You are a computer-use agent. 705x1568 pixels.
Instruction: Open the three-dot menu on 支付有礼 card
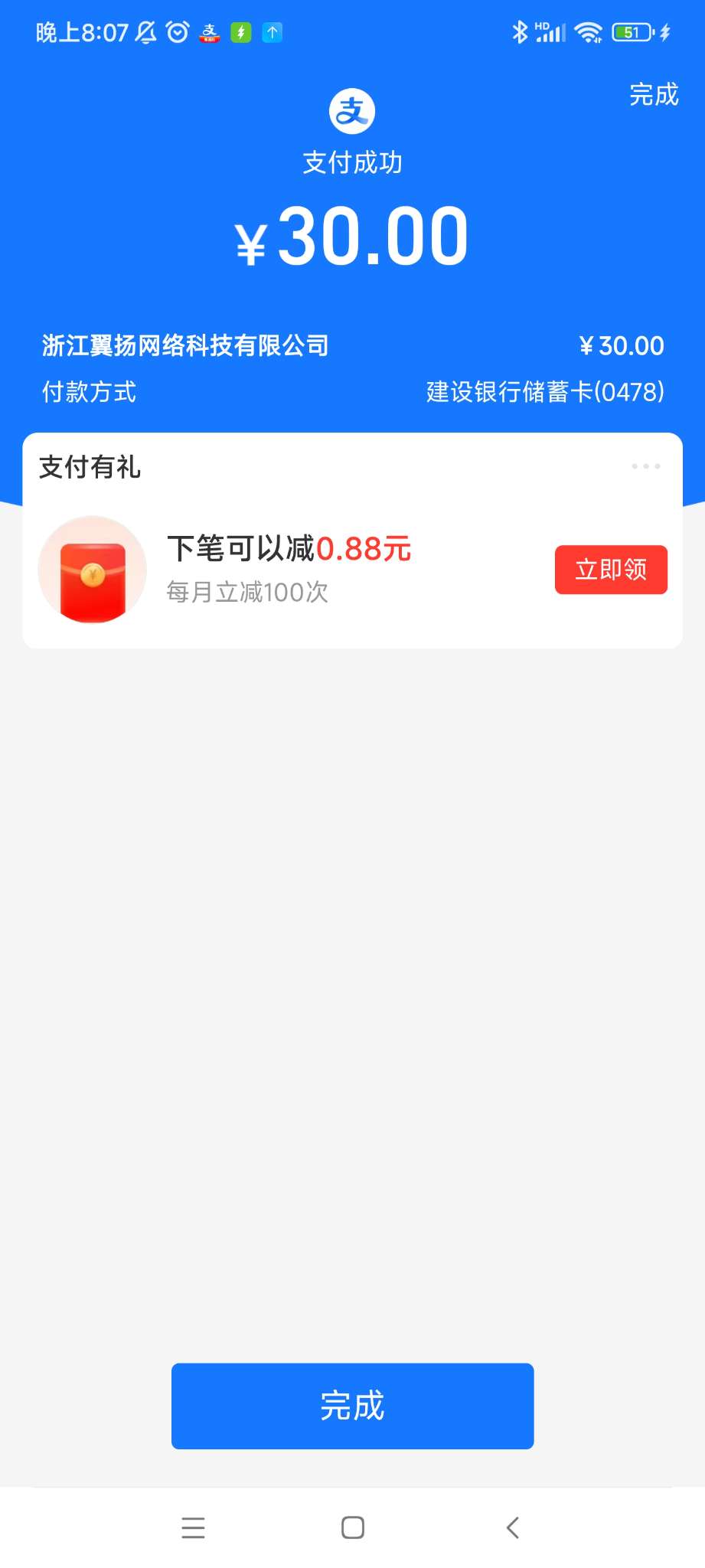pyautogui.click(x=645, y=466)
